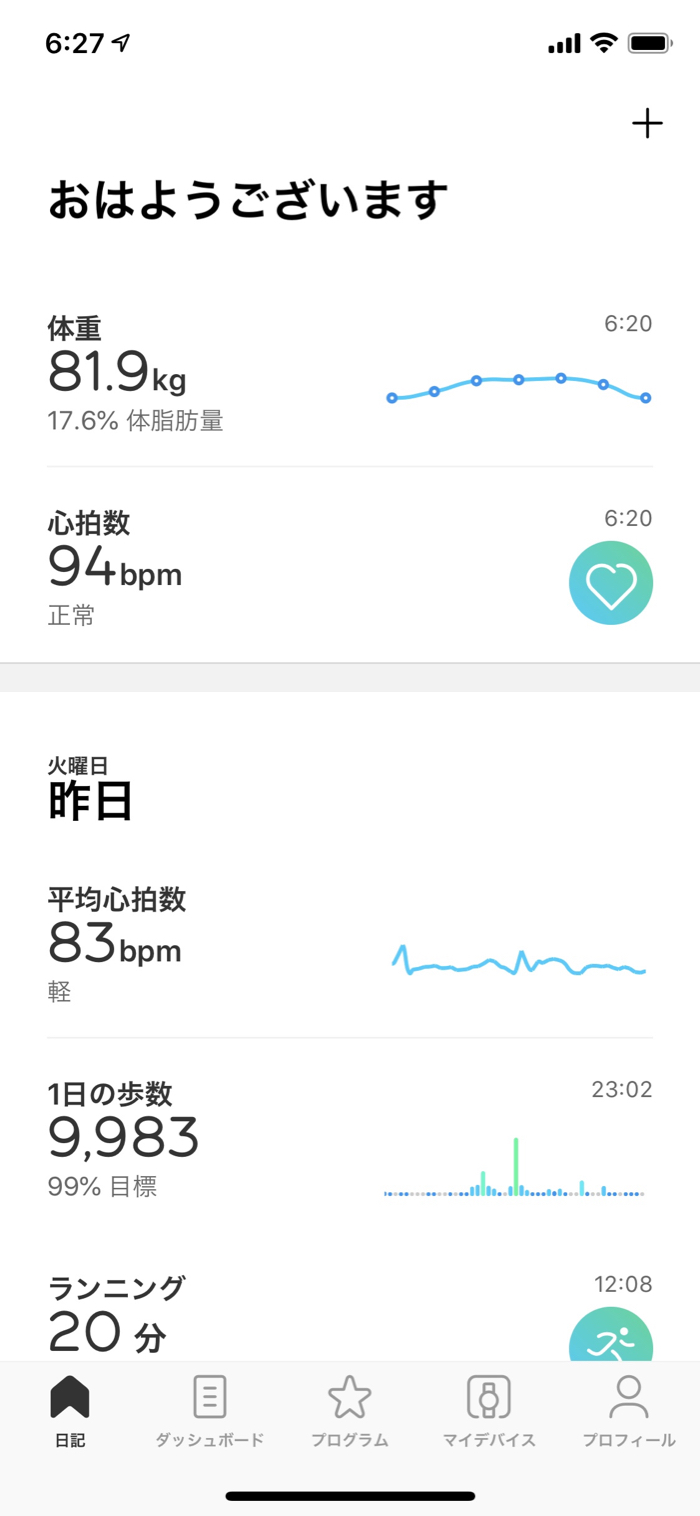Viewport: 700px width, 1516px height.
Task: Select the 日記 tab
Action: tap(70, 1411)
